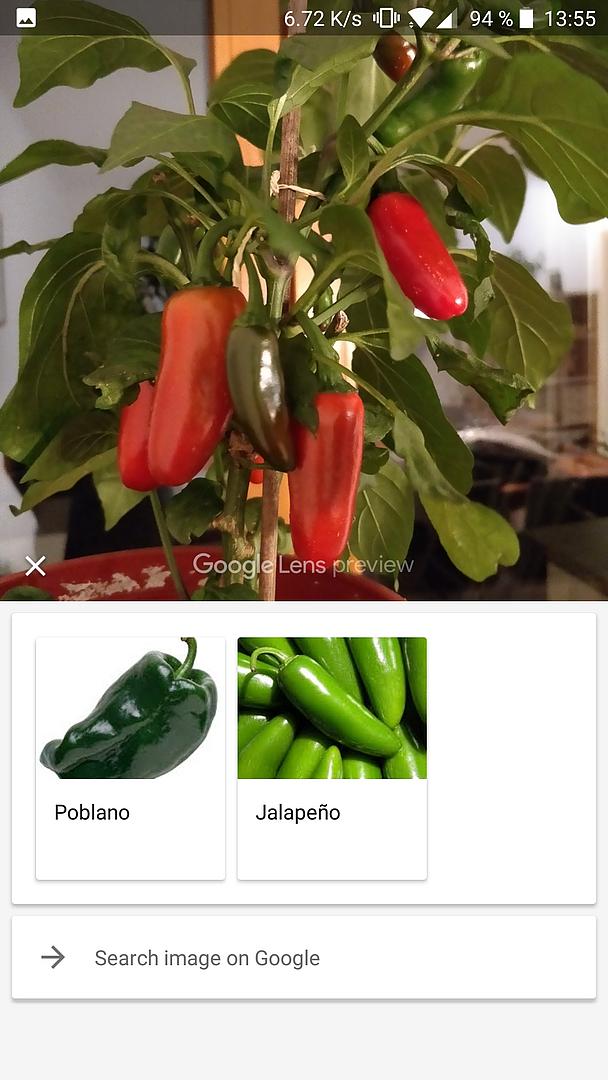The height and width of the screenshot is (1080, 608).
Task: Close the Google Lens preview
Action: pyautogui.click(x=35, y=566)
